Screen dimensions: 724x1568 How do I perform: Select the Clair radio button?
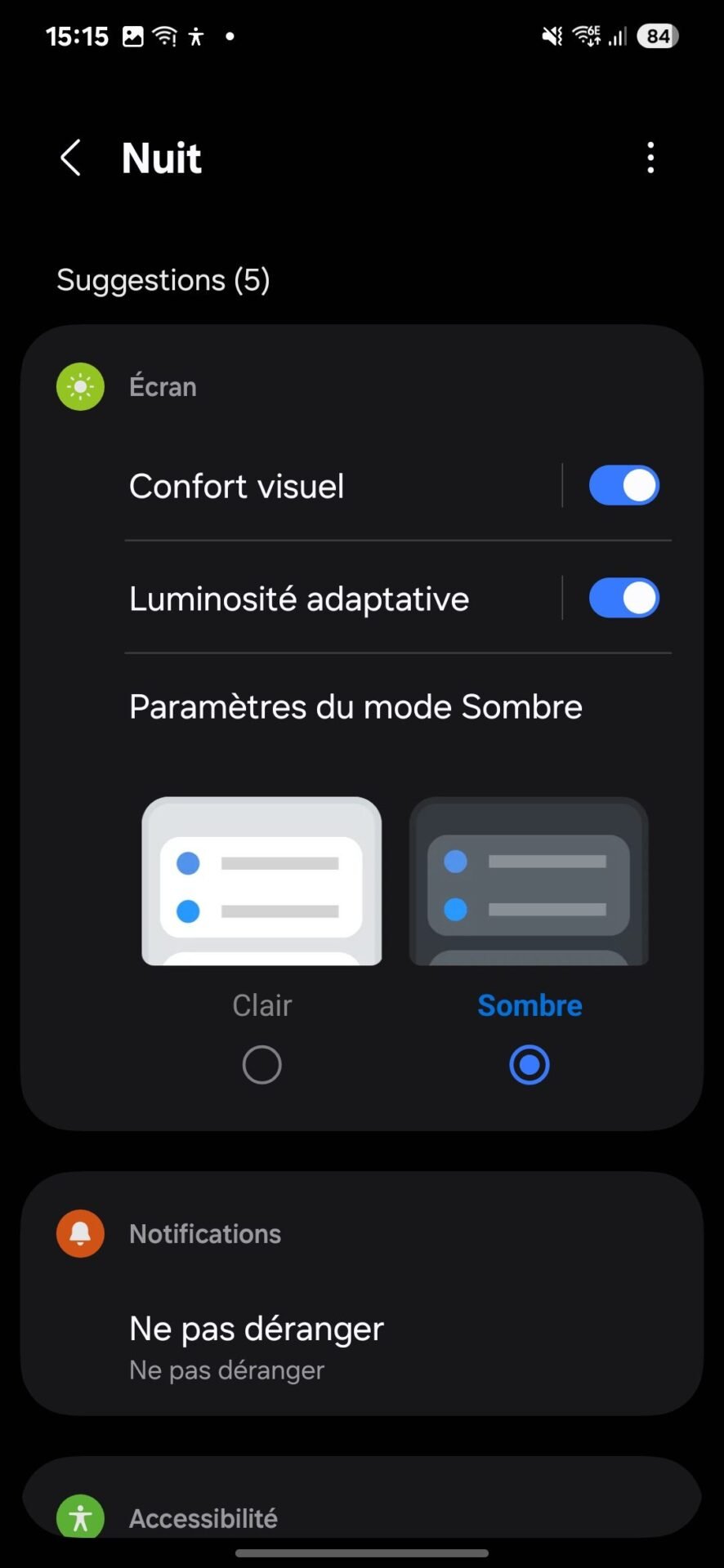(261, 1065)
